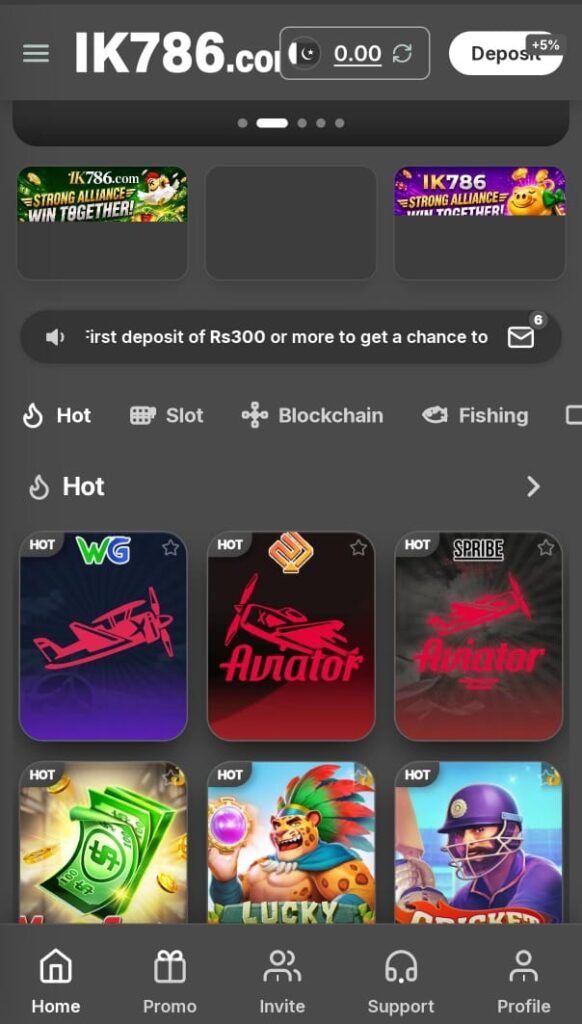Select the Slot category
This screenshot has width=582, height=1024.
pos(167,415)
